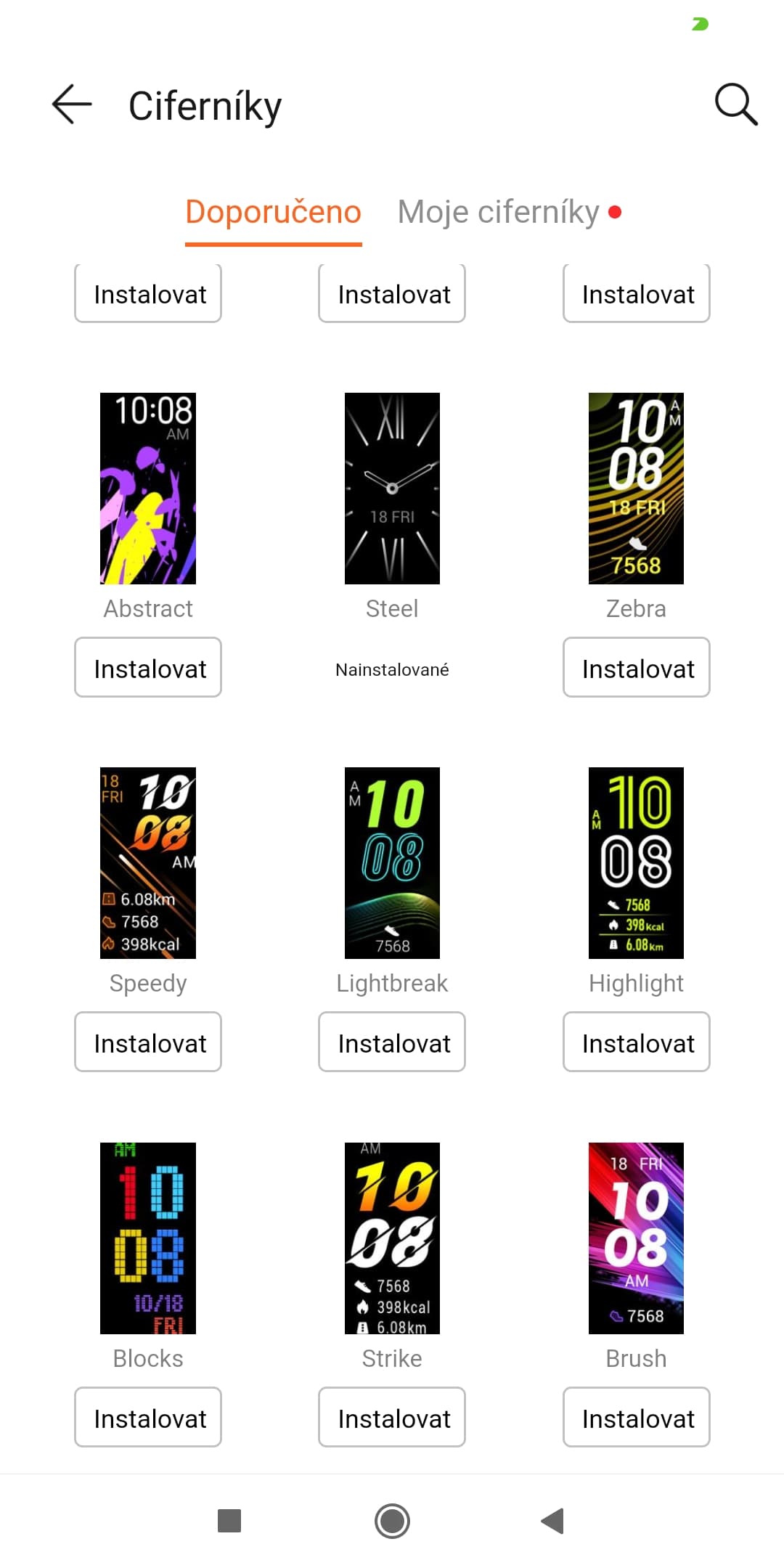View the Highlight watch face details

pyautogui.click(x=637, y=862)
